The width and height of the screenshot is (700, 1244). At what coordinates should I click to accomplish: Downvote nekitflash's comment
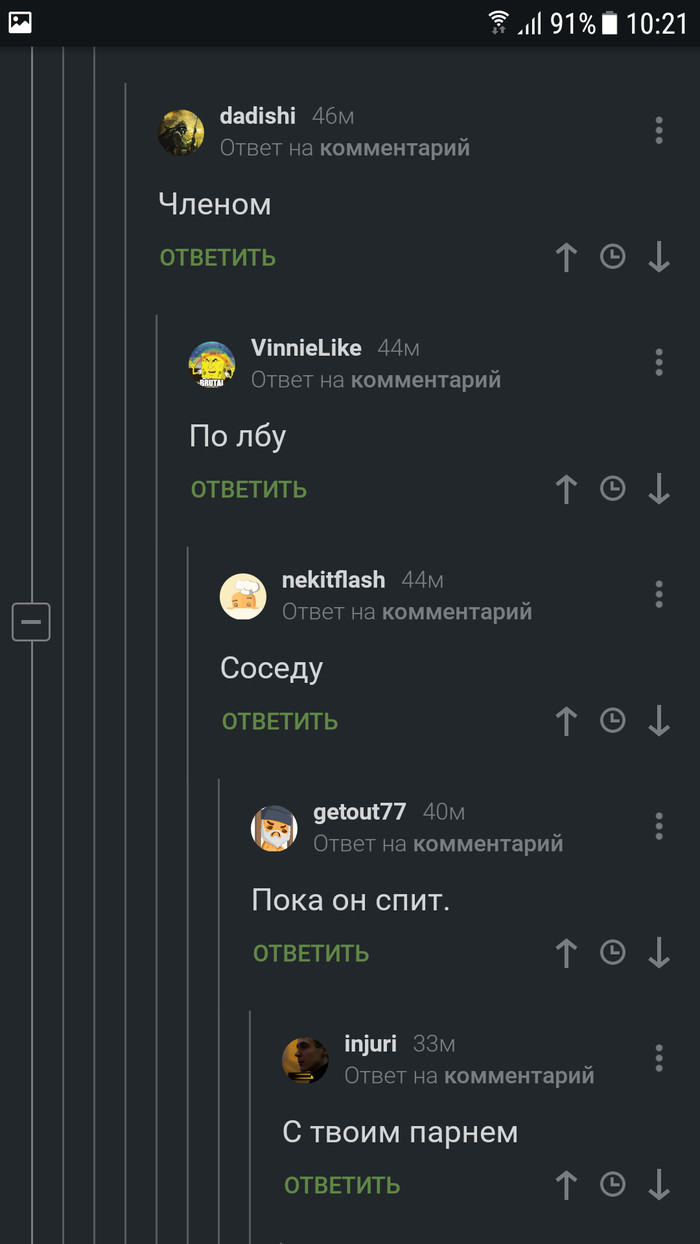658,721
